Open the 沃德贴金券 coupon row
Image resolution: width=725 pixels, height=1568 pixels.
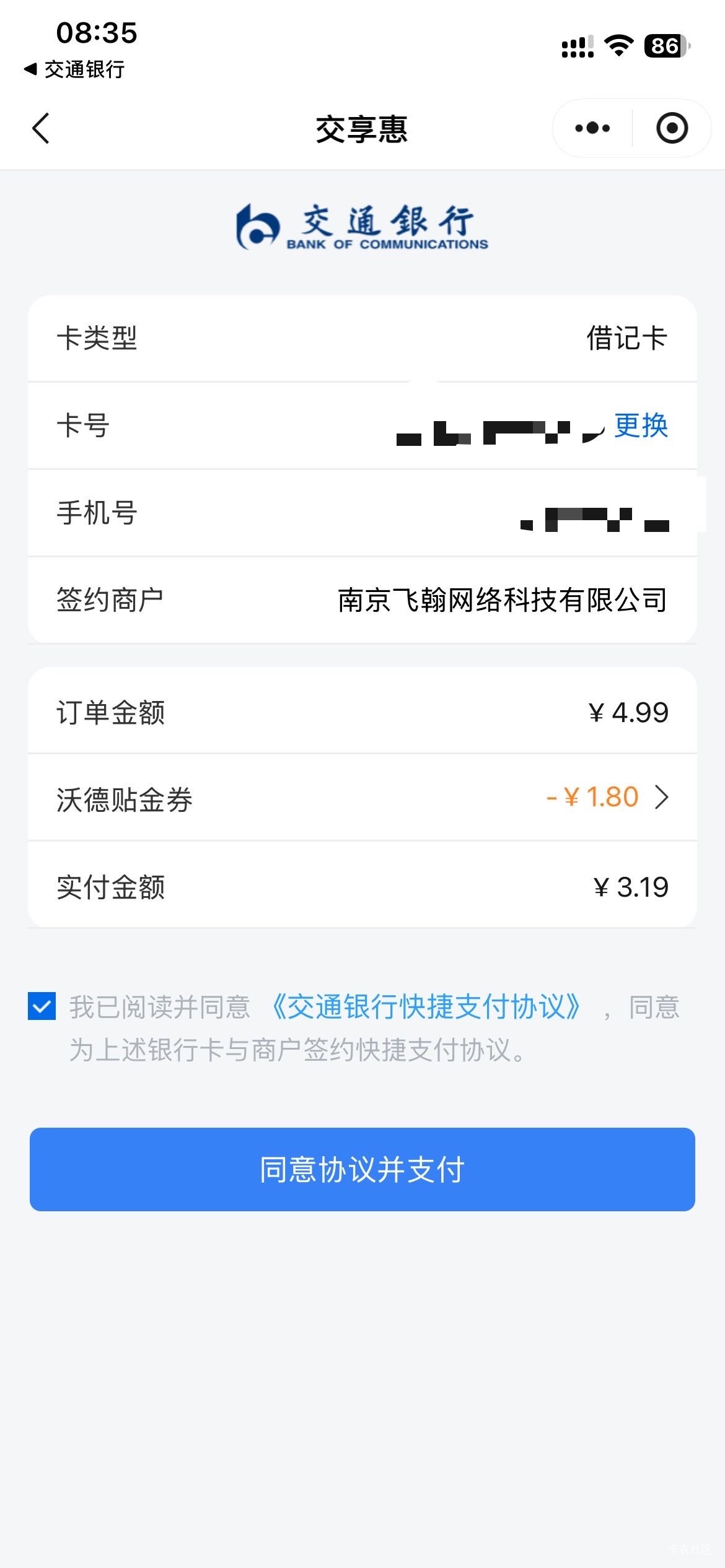[x=362, y=798]
